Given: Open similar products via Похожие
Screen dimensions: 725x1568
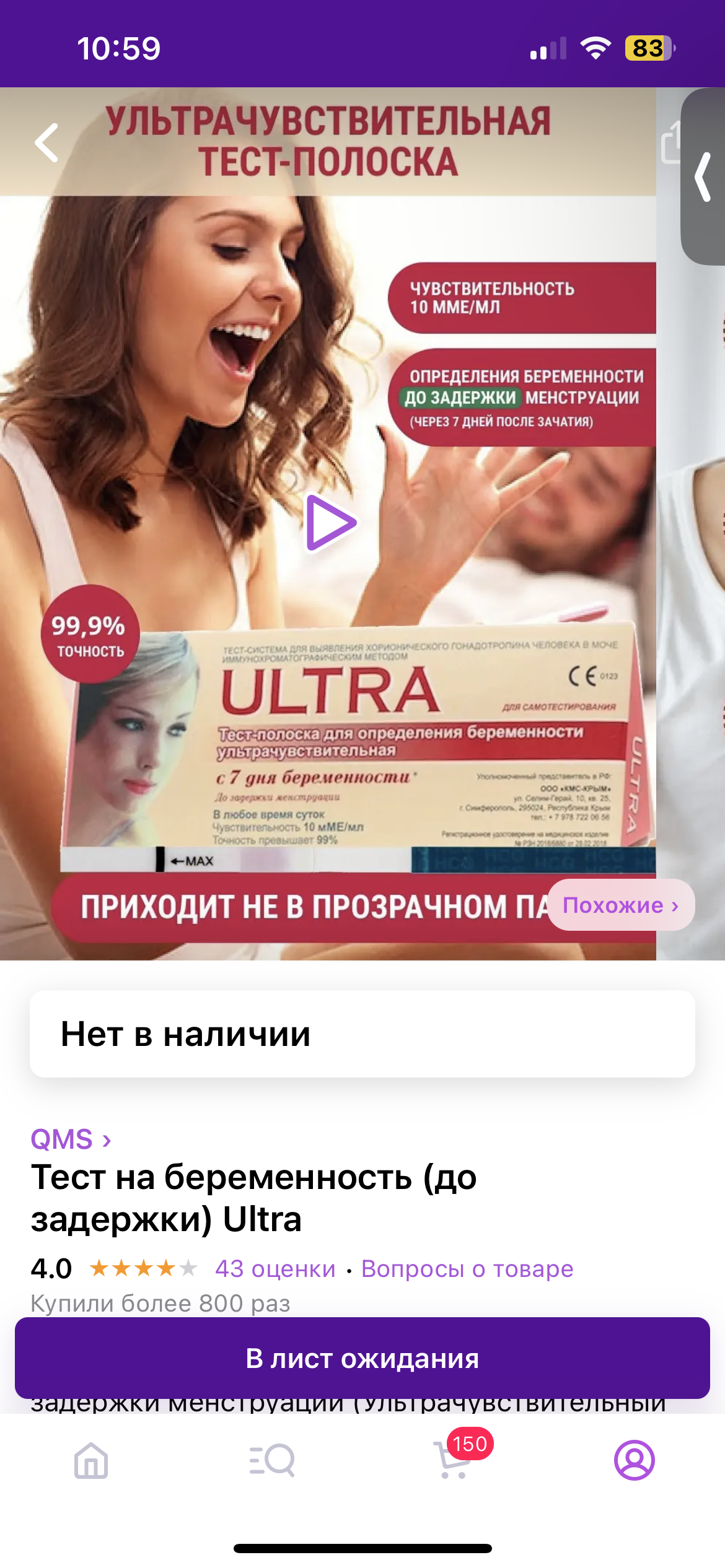Looking at the screenshot, I should pyautogui.click(x=621, y=905).
